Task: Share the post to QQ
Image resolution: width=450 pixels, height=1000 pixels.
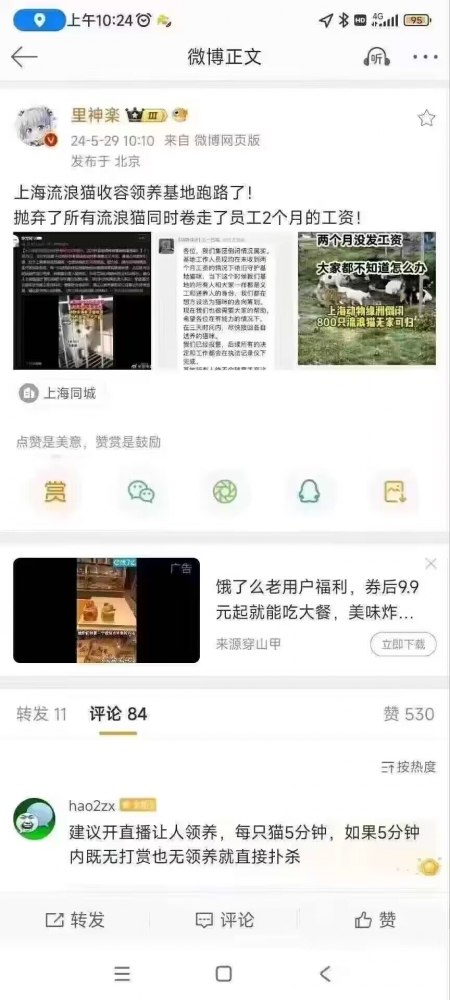Action: tap(309, 492)
